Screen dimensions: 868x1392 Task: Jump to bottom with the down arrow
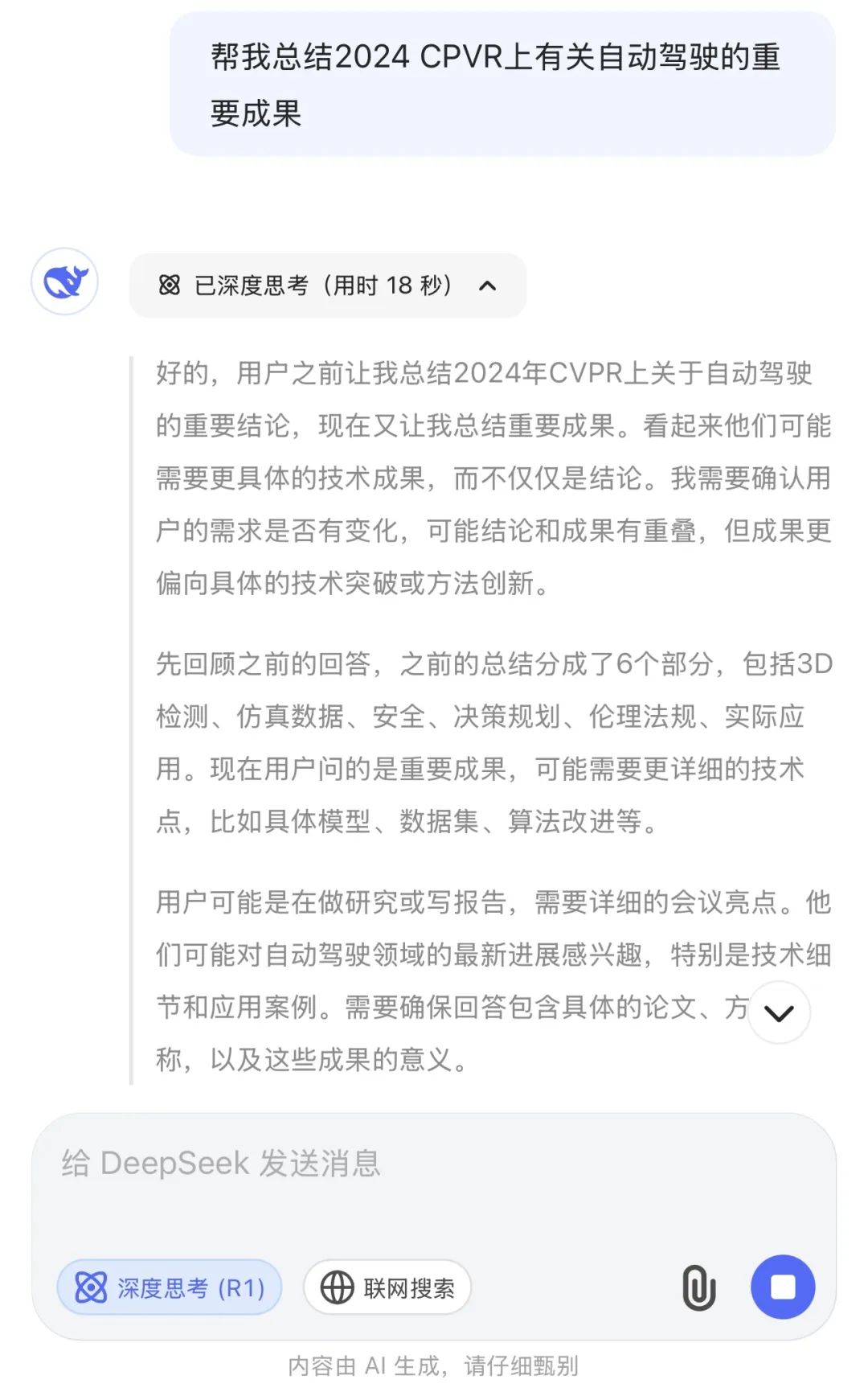tap(779, 1012)
